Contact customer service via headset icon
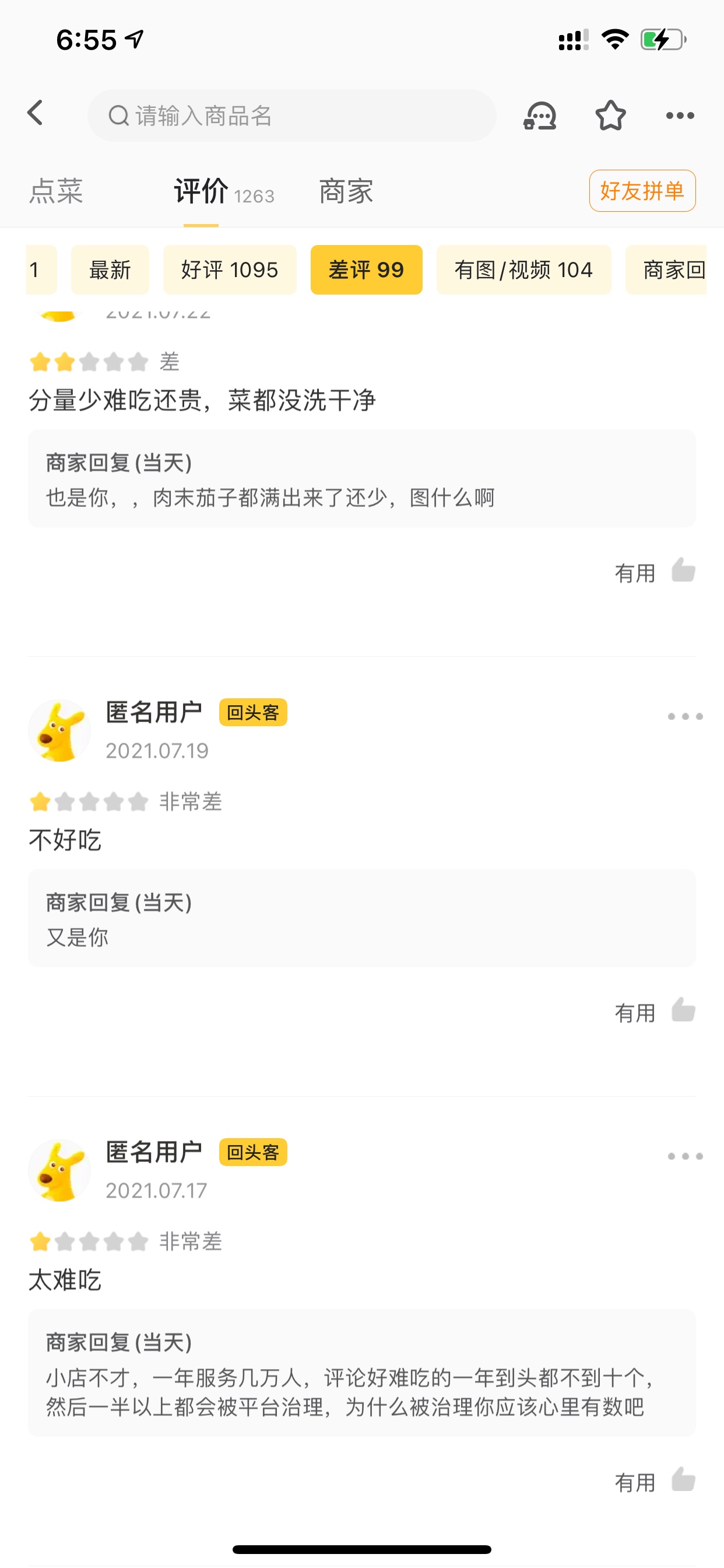 (540, 115)
